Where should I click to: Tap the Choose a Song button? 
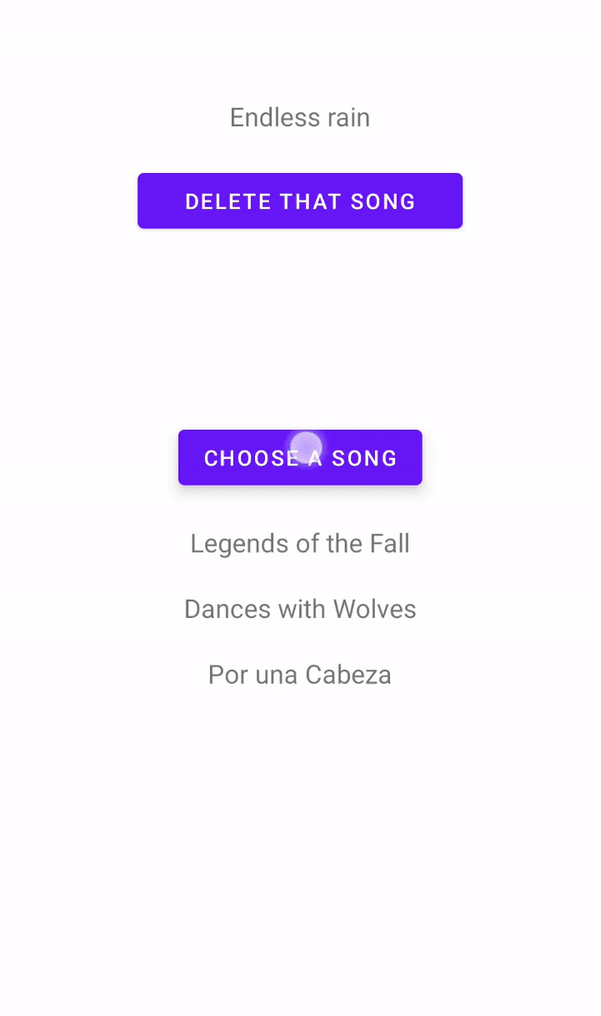click(300, 457)
